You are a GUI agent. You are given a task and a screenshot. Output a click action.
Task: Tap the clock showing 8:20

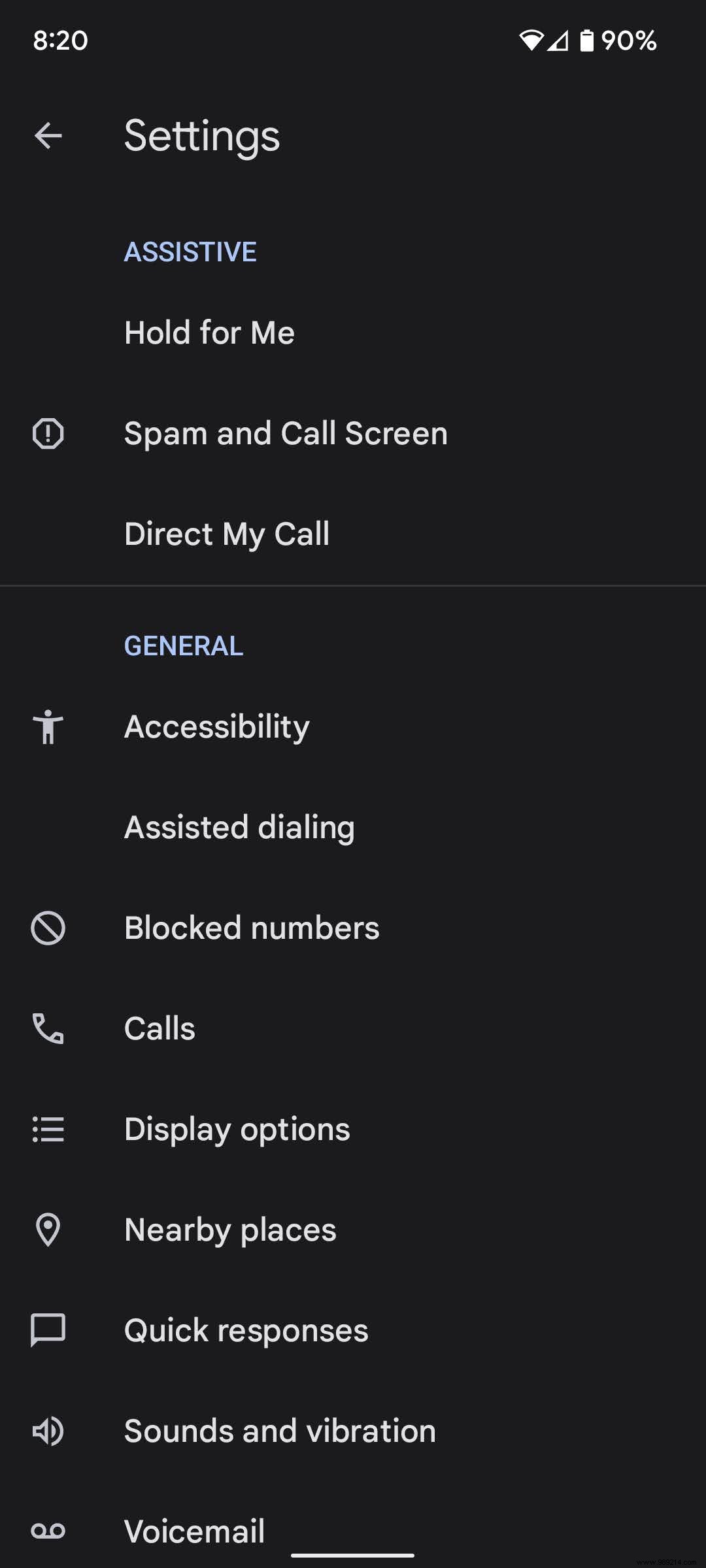point(60,41)
